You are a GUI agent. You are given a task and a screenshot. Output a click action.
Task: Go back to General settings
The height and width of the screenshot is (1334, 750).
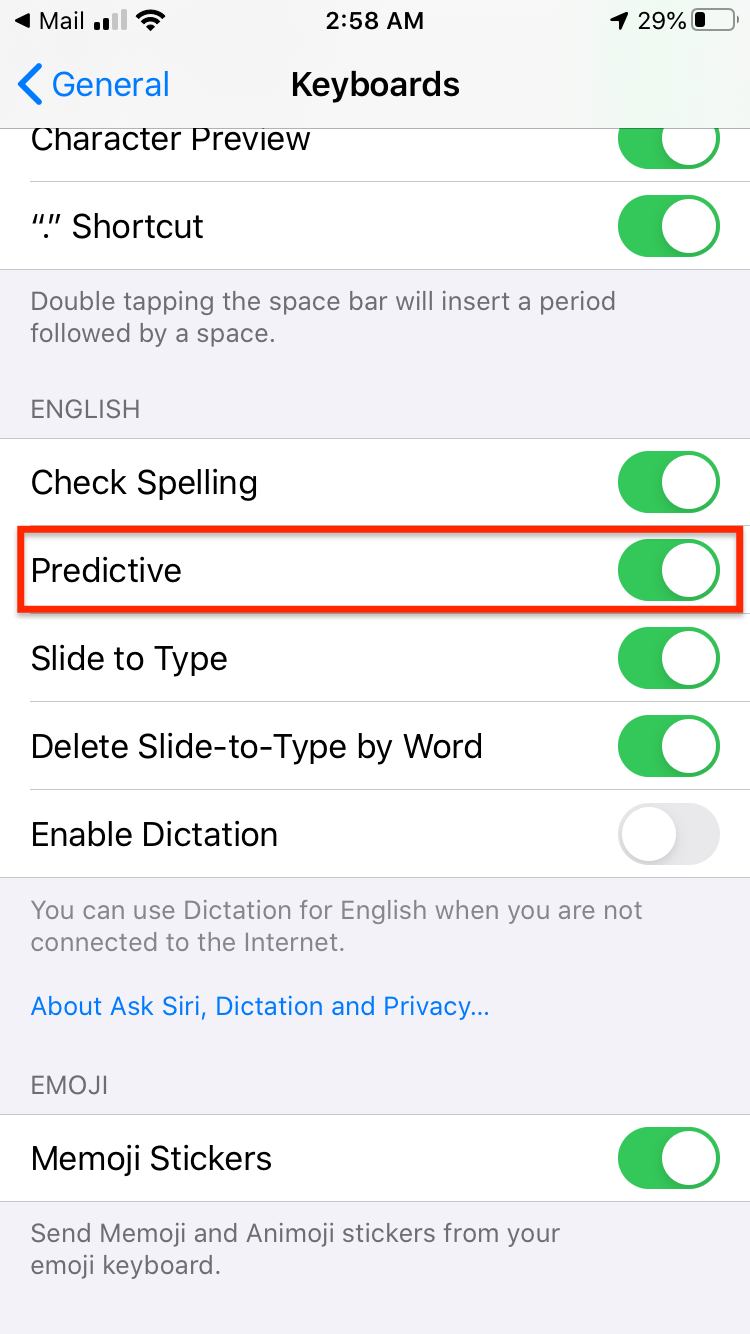coord(94,85)
